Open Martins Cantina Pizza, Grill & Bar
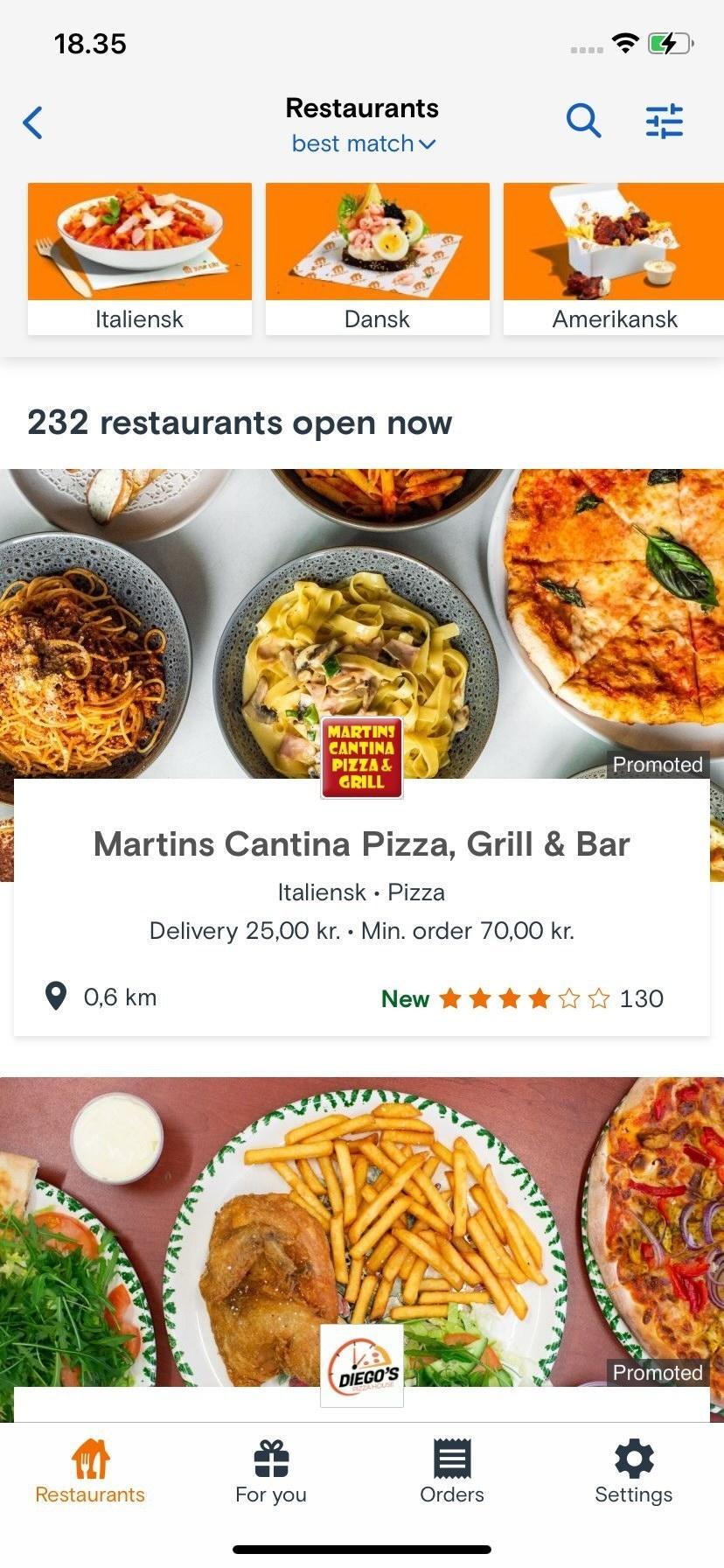724x1568 pixels. pos(361,843)
